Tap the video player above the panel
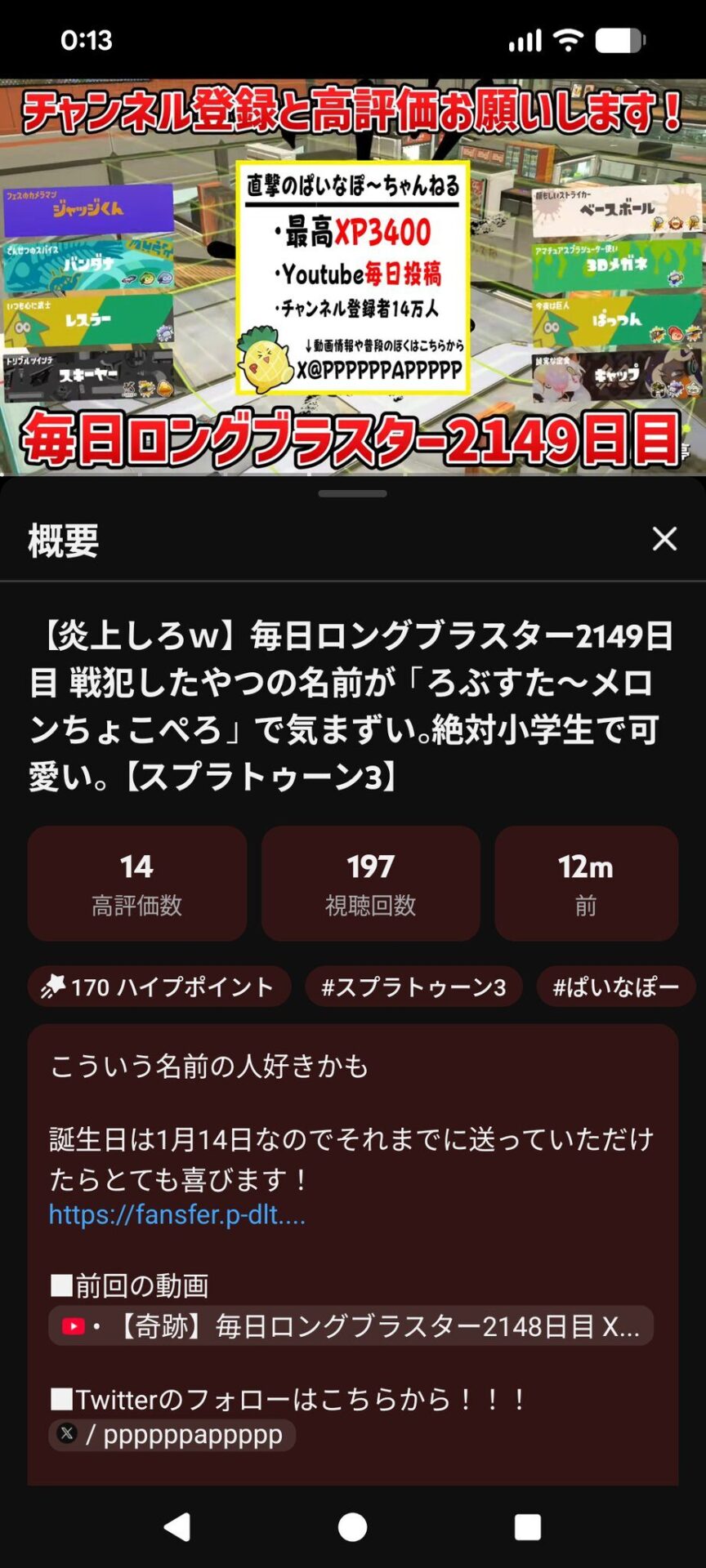 [353, 278]
